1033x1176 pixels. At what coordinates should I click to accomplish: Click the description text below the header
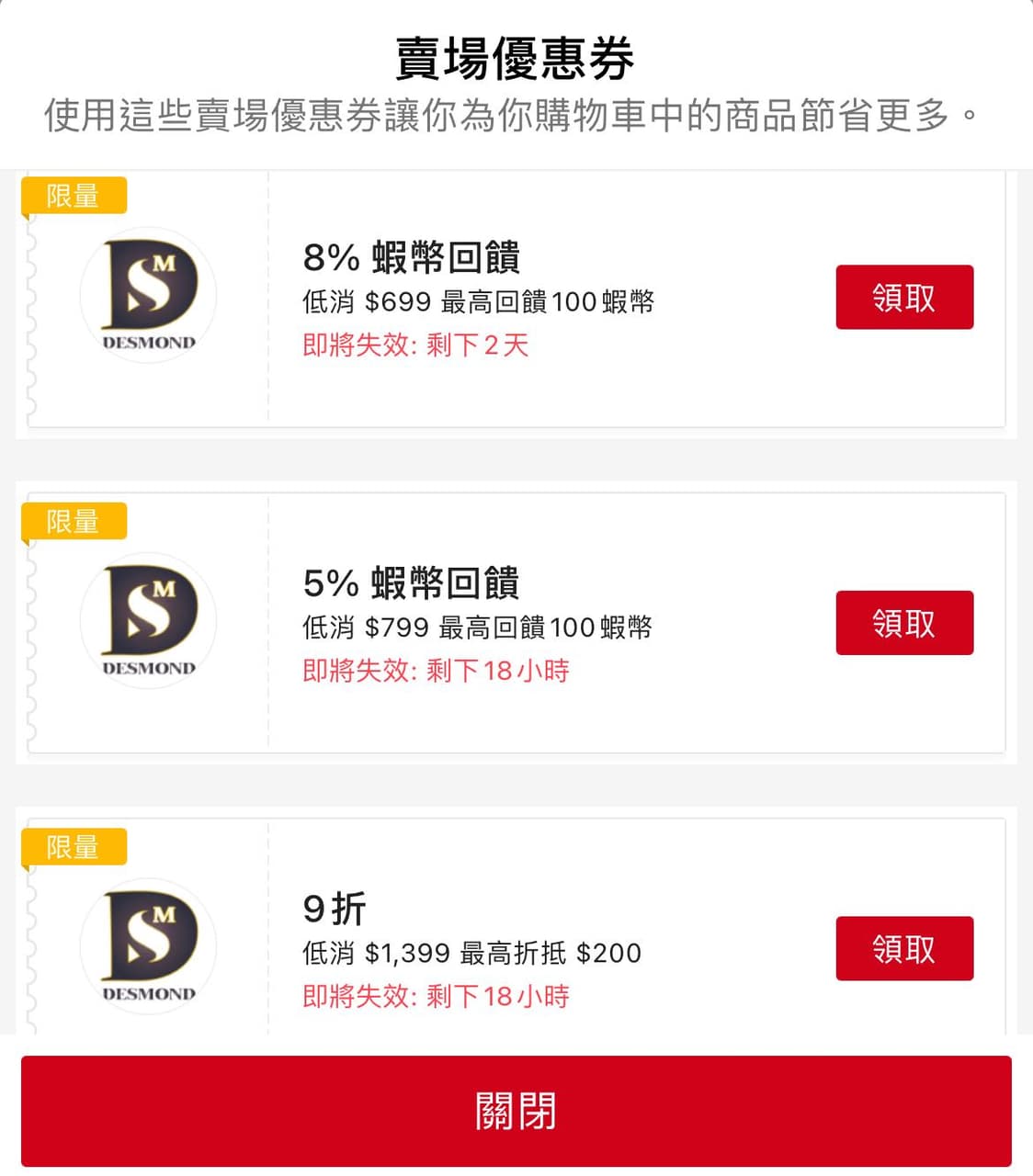pos(516,115)
